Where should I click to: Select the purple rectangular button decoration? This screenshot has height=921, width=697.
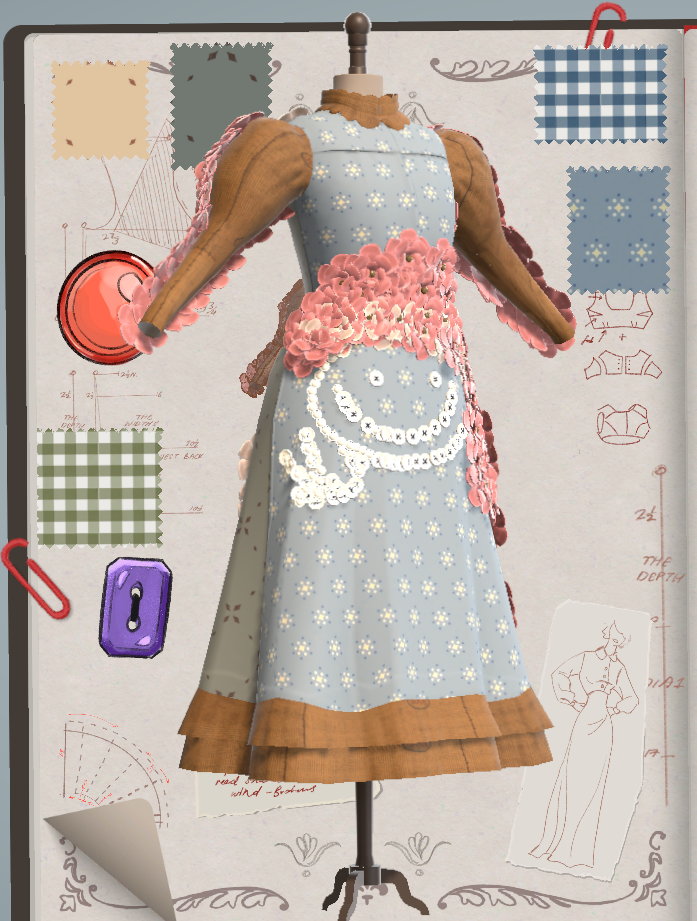click(135, 608)
